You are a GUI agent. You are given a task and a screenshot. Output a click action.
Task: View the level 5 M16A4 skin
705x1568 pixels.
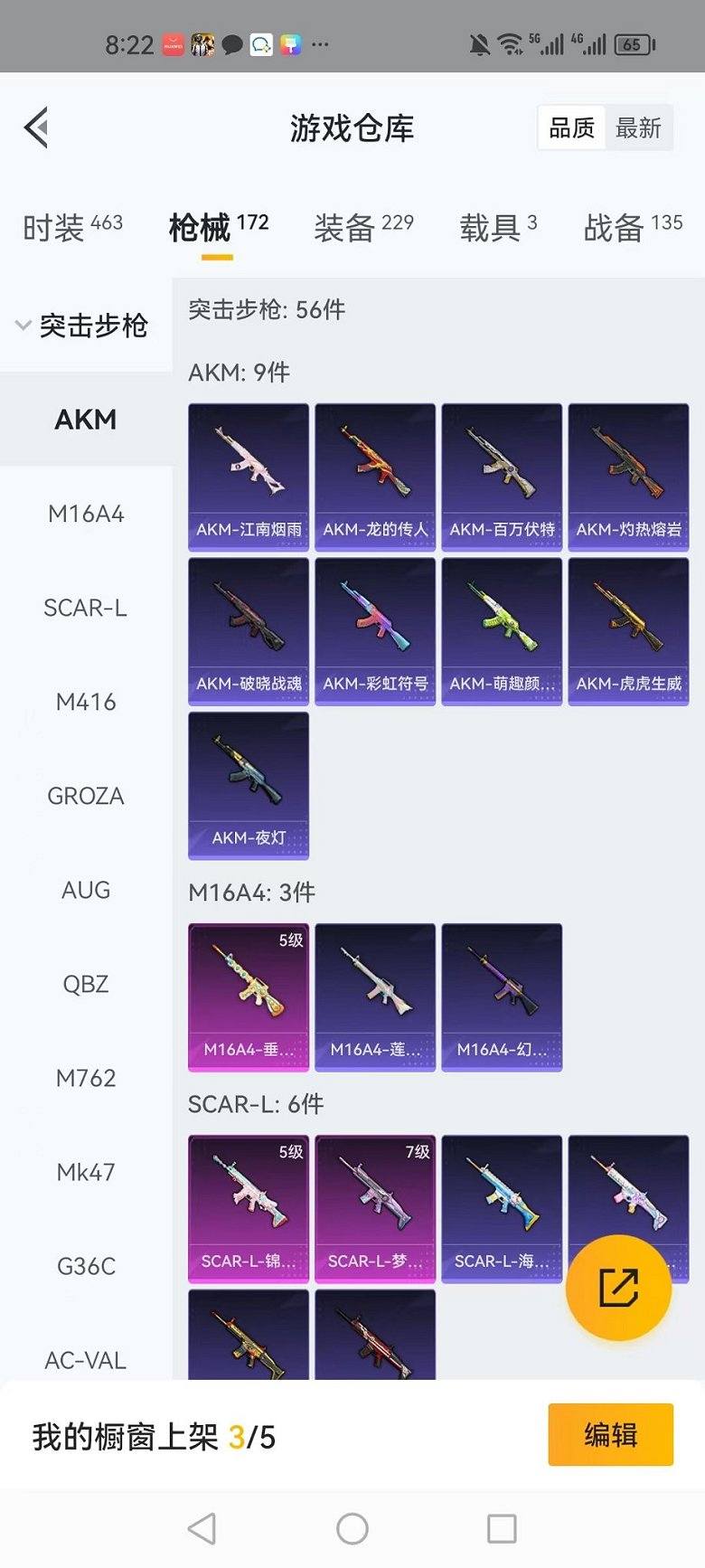pyautogui.click(x=249, y=997)
